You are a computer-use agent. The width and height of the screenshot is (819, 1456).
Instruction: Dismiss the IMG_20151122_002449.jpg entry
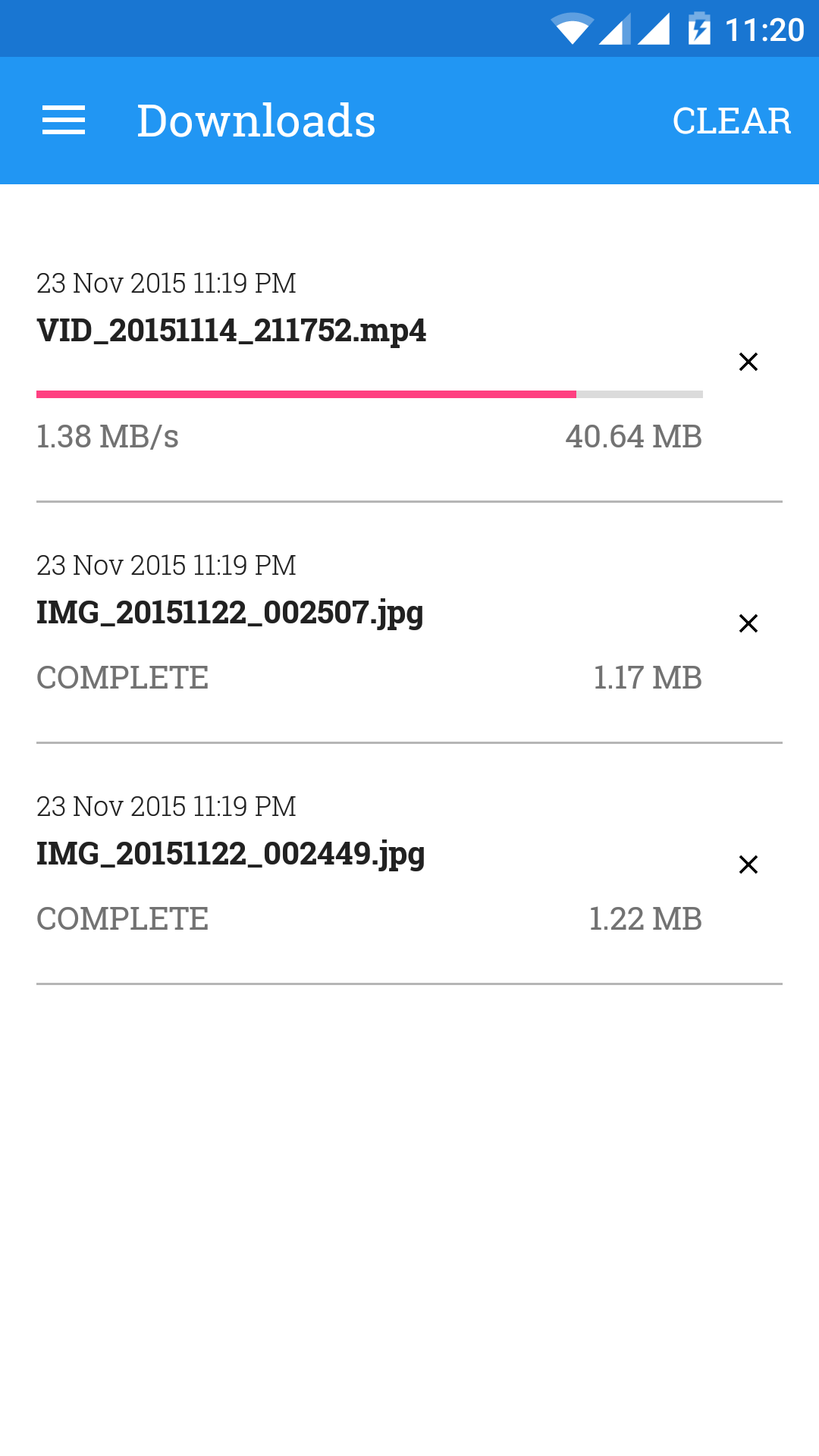tap(748, 864)
